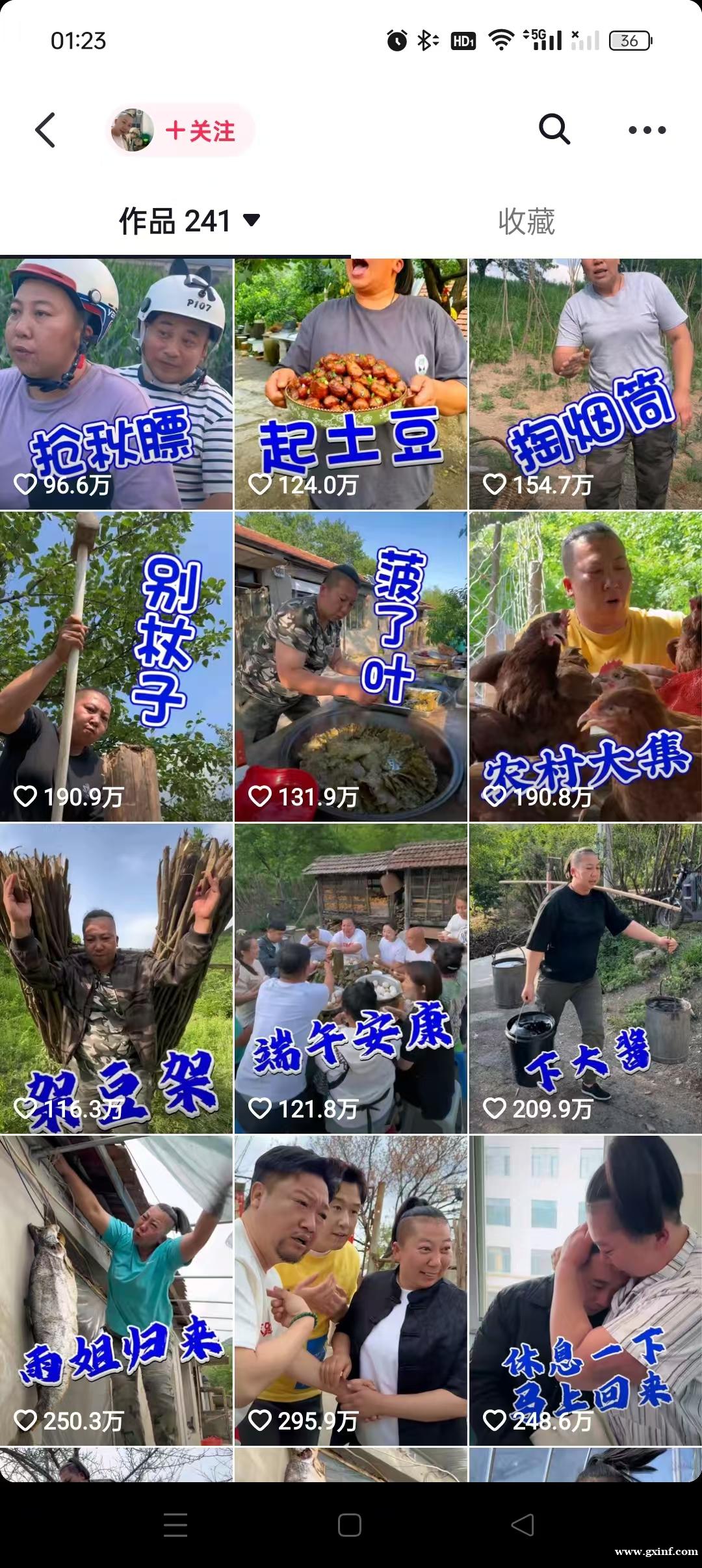Open recent apps from navigation bar
Viewport: 702px width, 1568px height.
pos(175,1524)
